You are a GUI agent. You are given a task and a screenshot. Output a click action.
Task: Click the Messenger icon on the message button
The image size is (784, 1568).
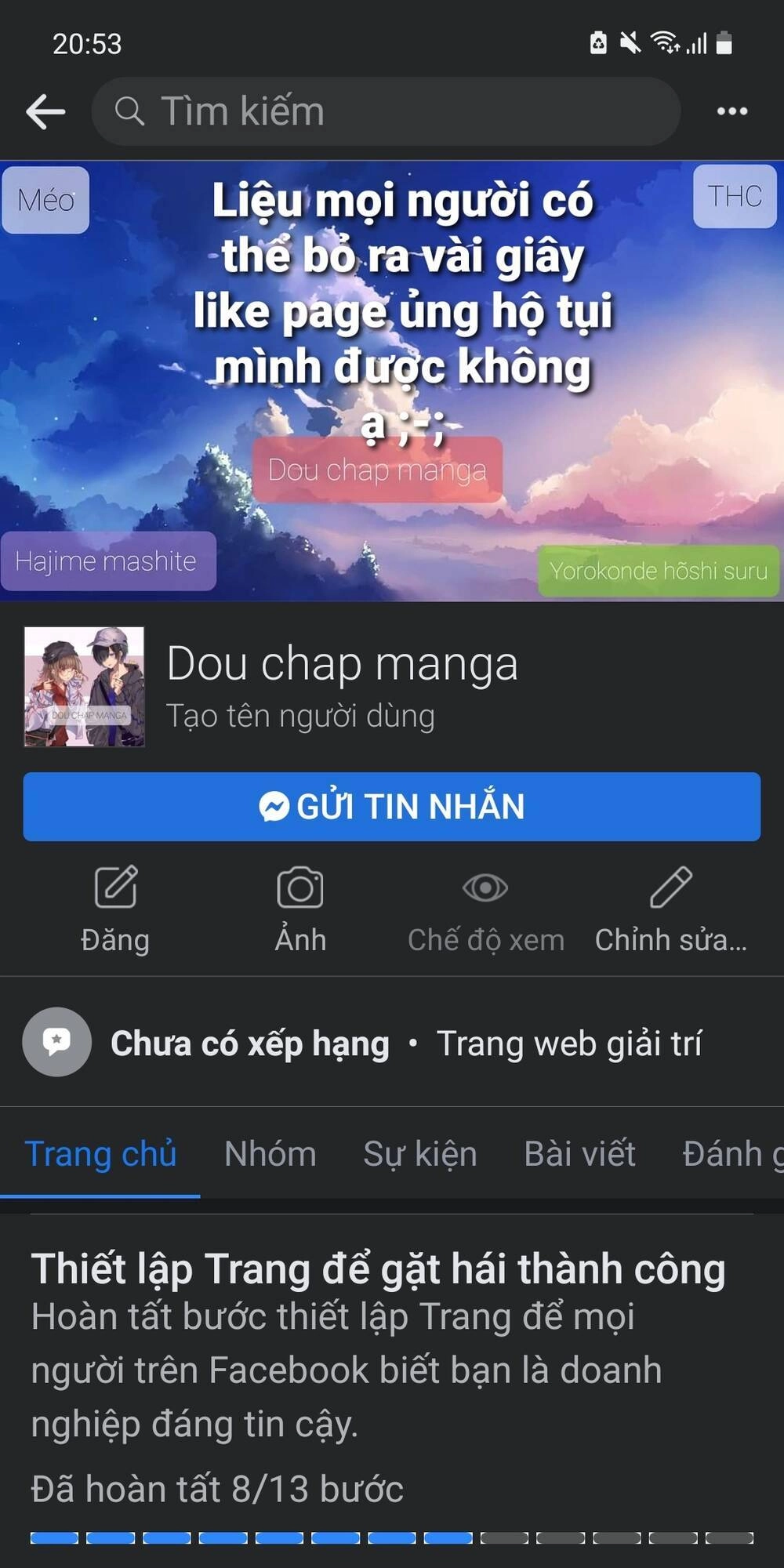pyautogui.click(x=274, y=805)
